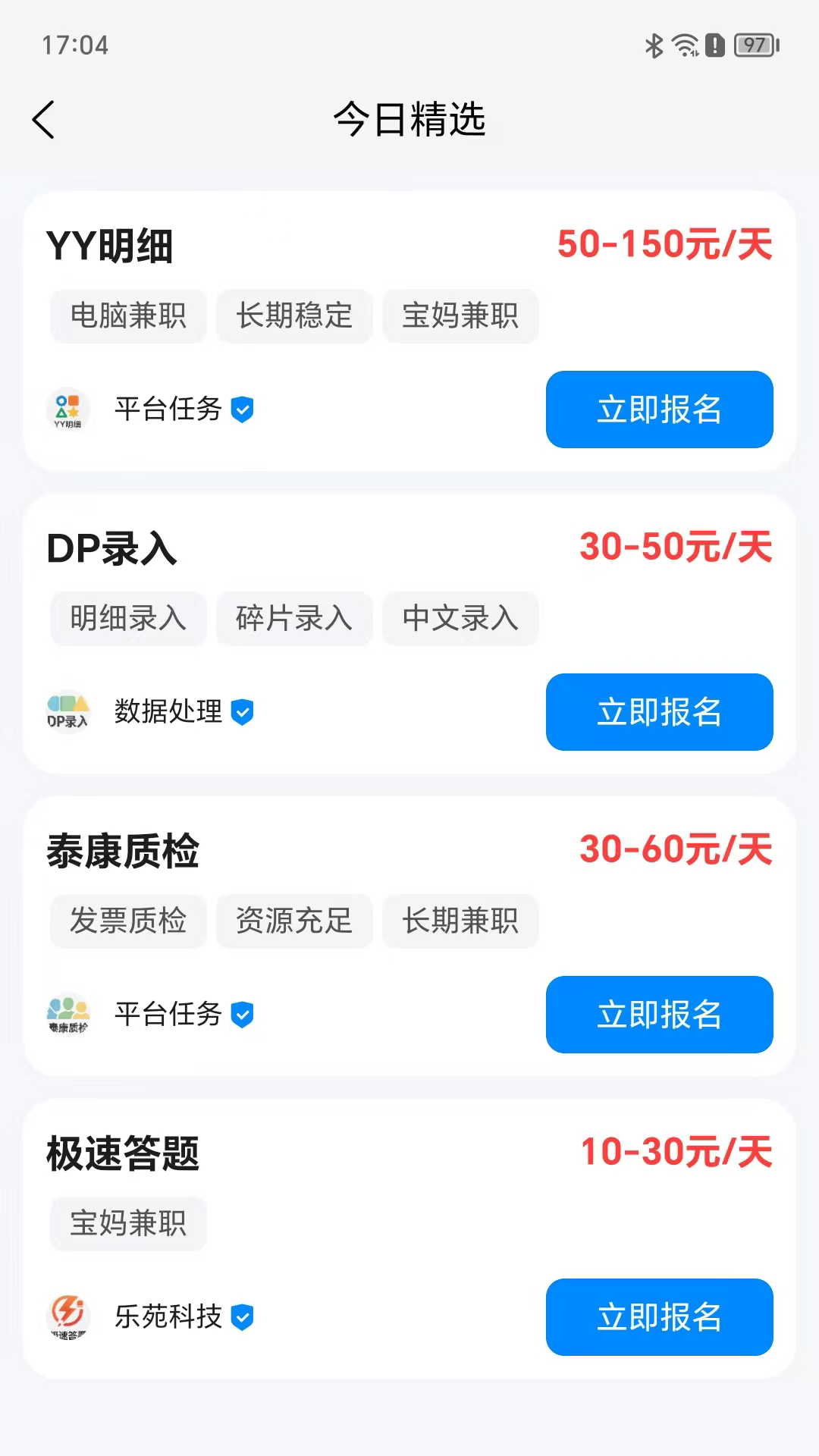
Task: Tap 立即报名 for the DP录入 job
Action: coord(658,712)
